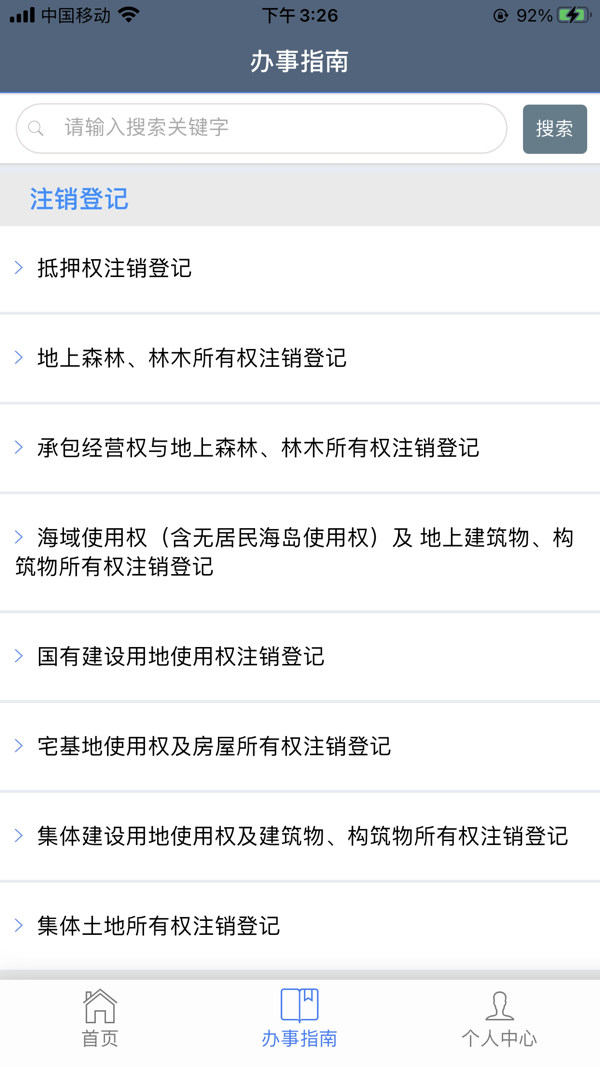The image size is (600, 1067).
Task: Open 海域使用权及地上建筑物、构筑物所有权注销登记 entry
Action: [x=300, y=552]
